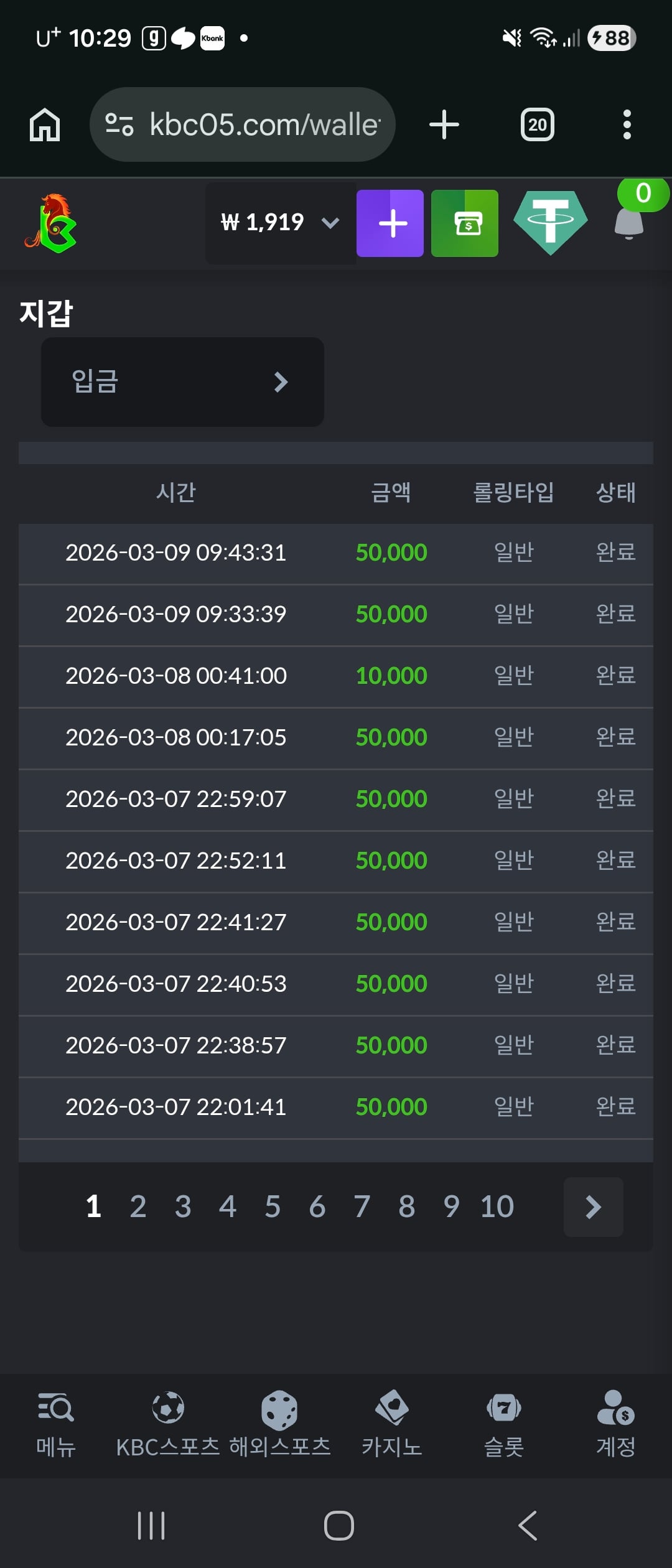This screenshot has height=1568, width=672.
Task: Tap the kbc05.com address bar
Action: (243, 124)
